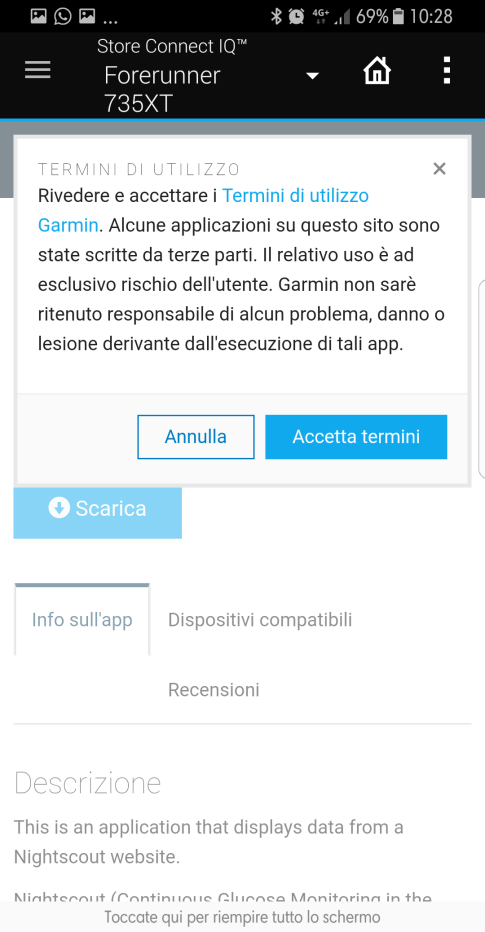Viewport: 485px width, 932px height.
Task: Tap the fill-screen banner at the bottom
Action: pos(242,917)
